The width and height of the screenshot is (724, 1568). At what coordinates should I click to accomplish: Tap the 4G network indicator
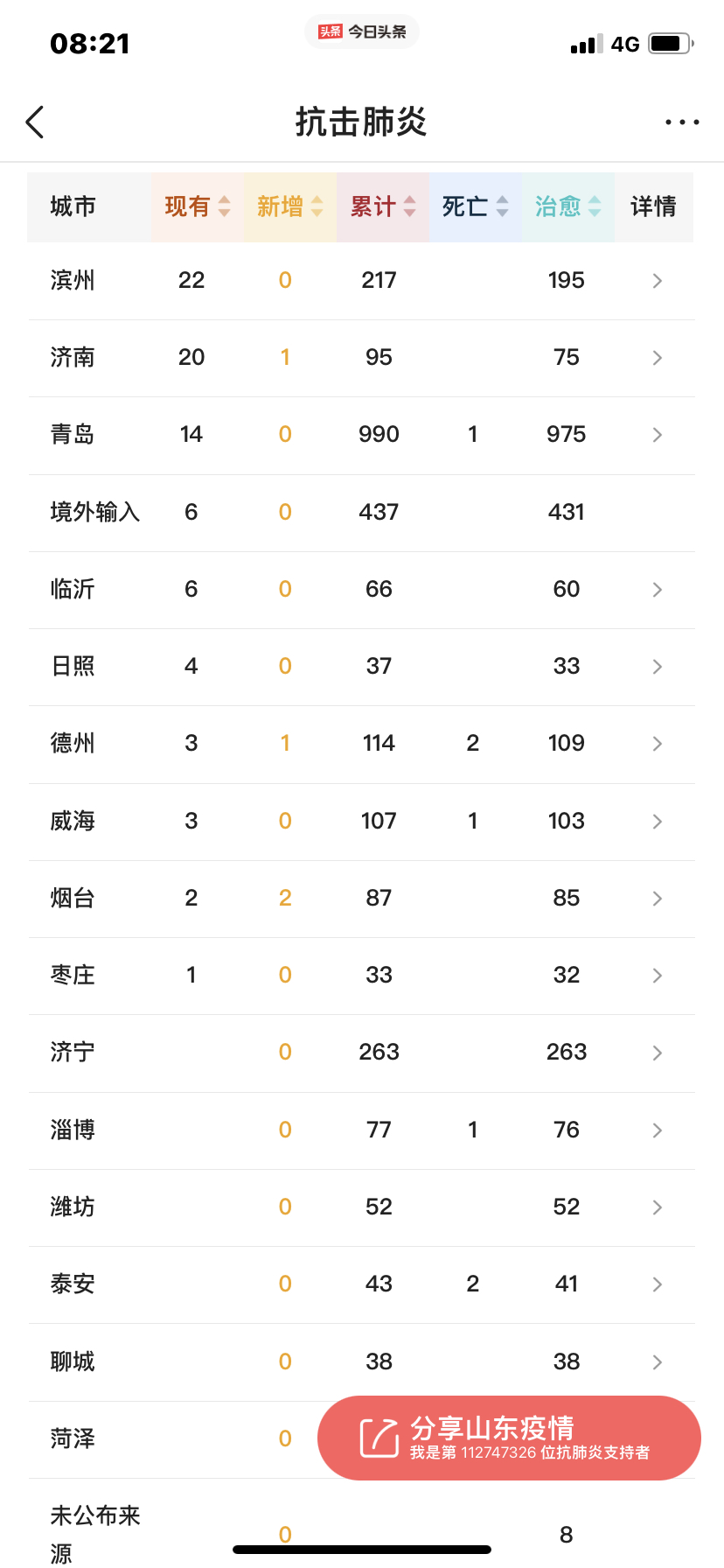point(624,43)
